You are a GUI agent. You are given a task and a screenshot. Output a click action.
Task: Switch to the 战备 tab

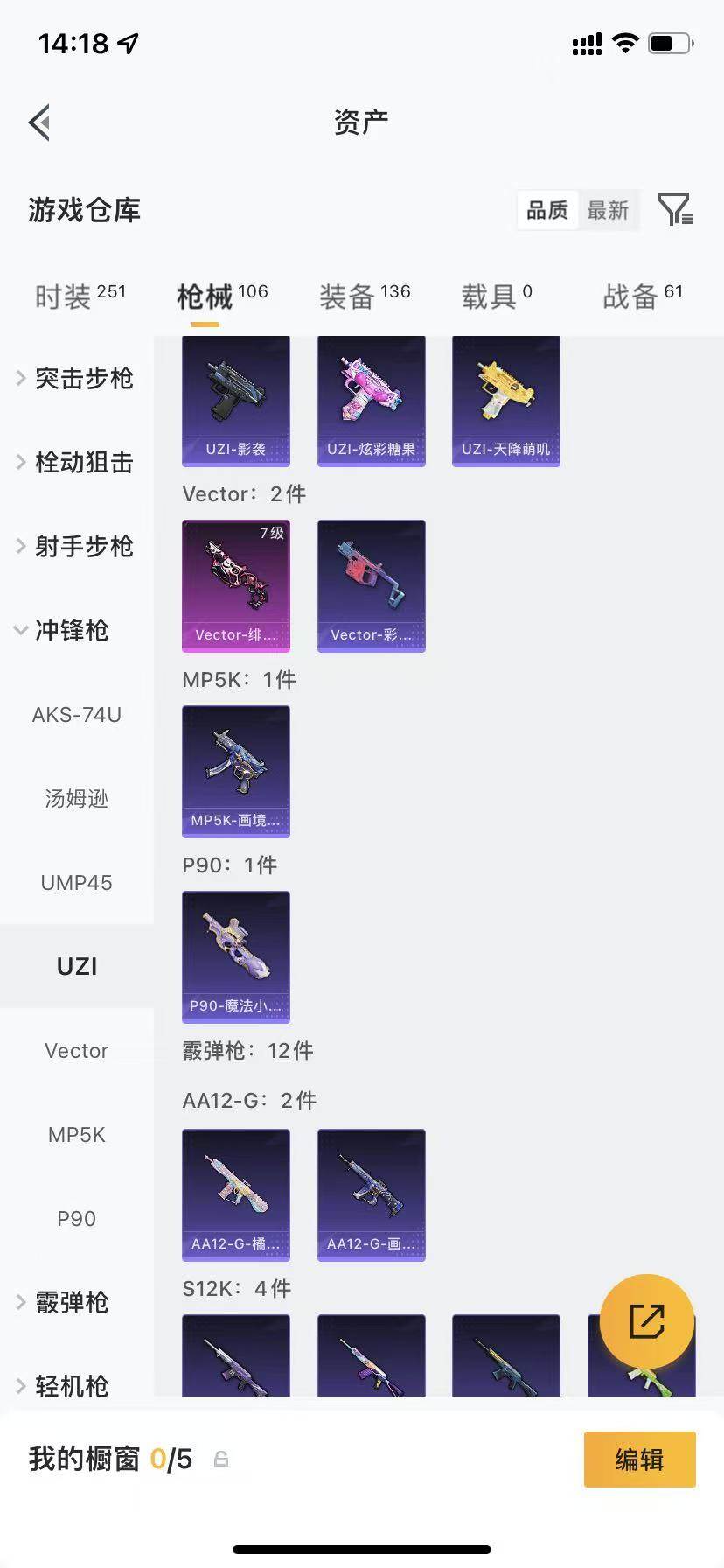643,297
